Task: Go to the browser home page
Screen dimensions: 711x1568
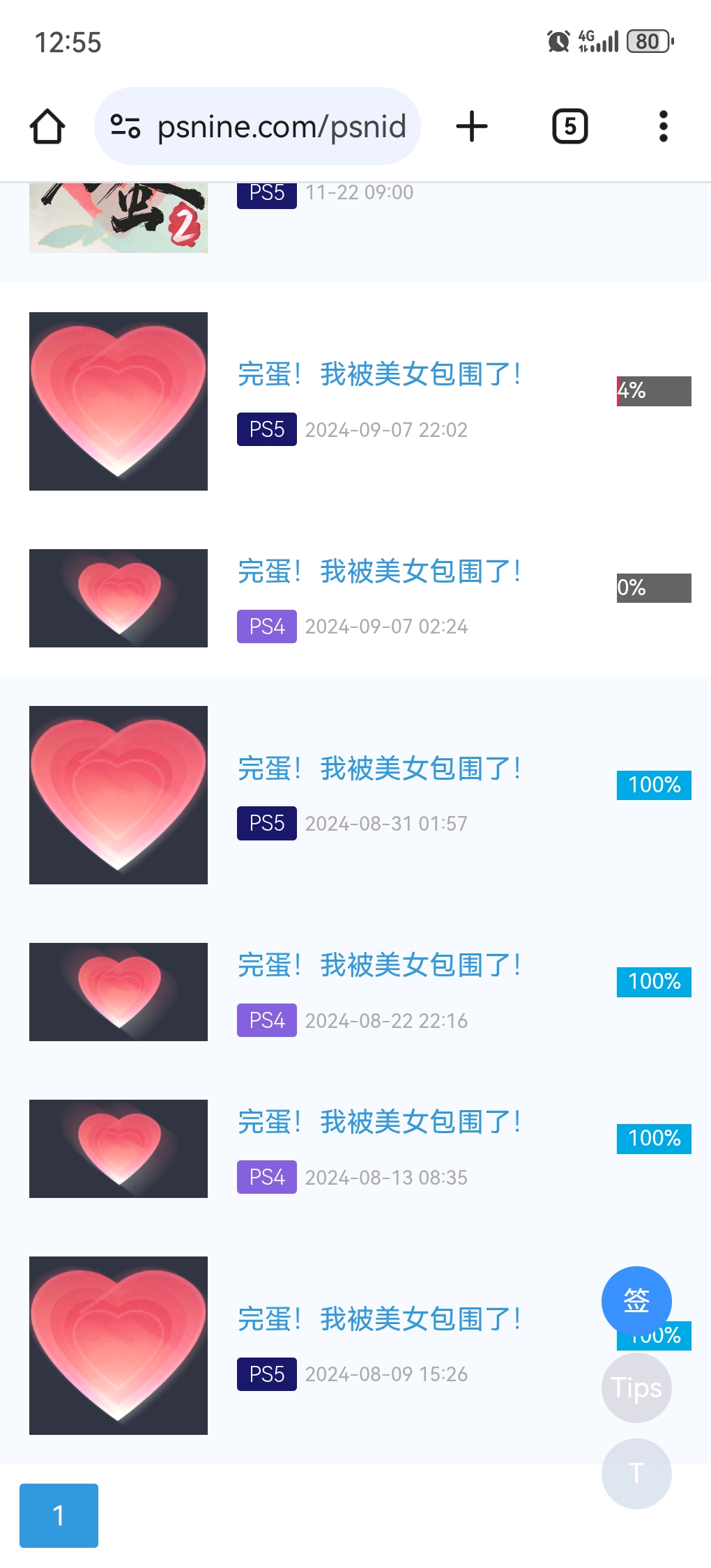Action: click(x=47, y=127)
